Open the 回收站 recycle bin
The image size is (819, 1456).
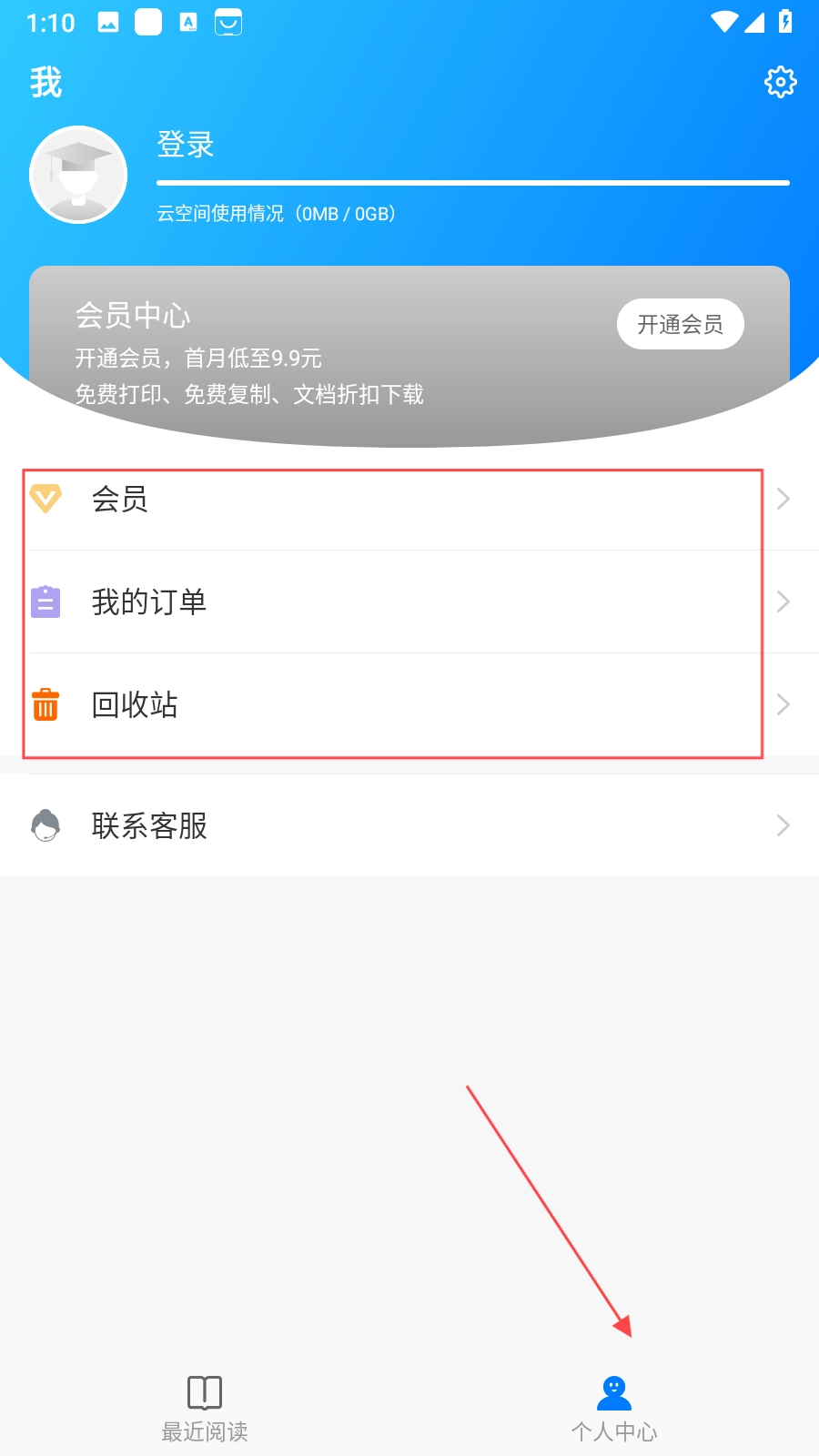409,704
